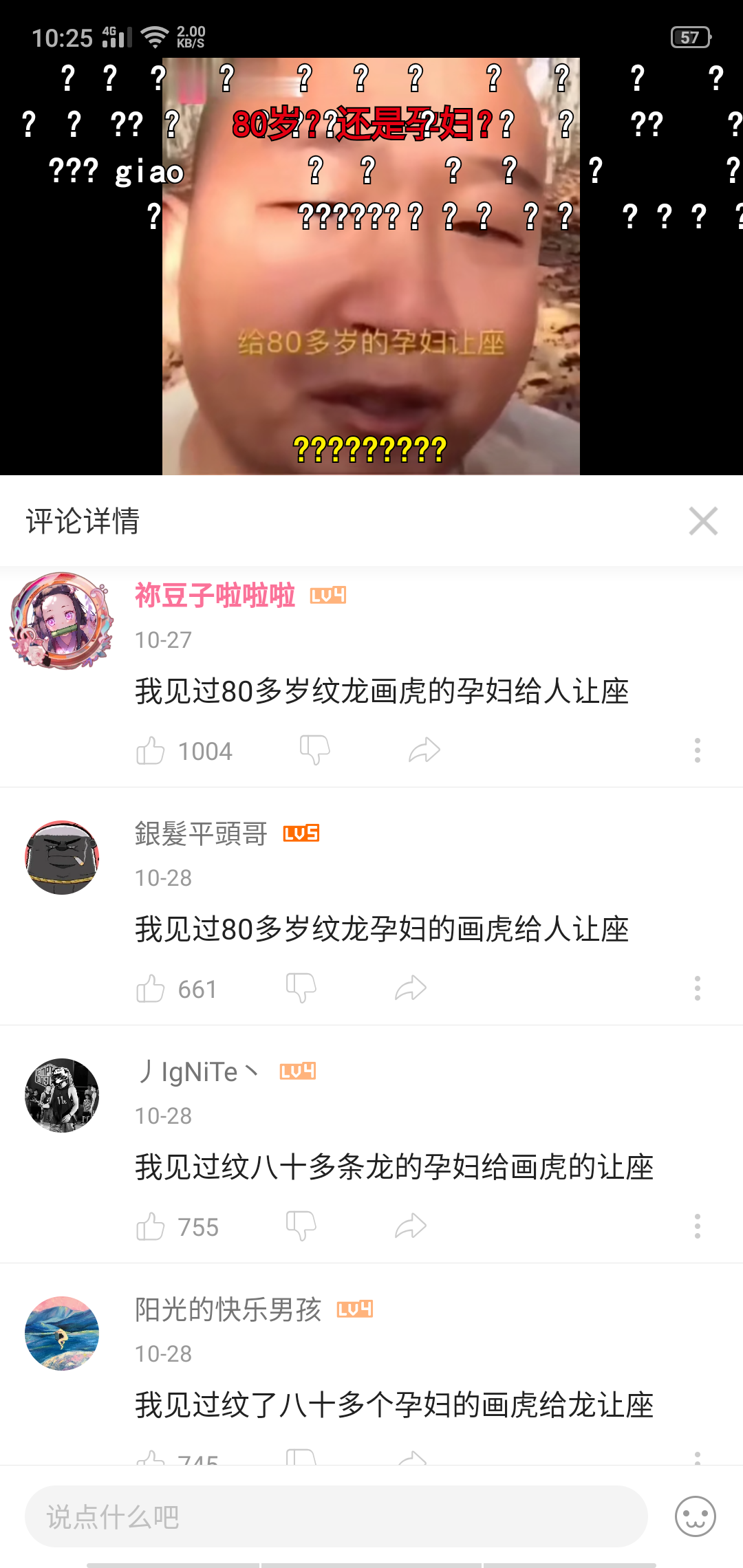This screenshot has height=1568, width=743.
Task: Close the 评论详情 comment panel
Action: [703, 521]
